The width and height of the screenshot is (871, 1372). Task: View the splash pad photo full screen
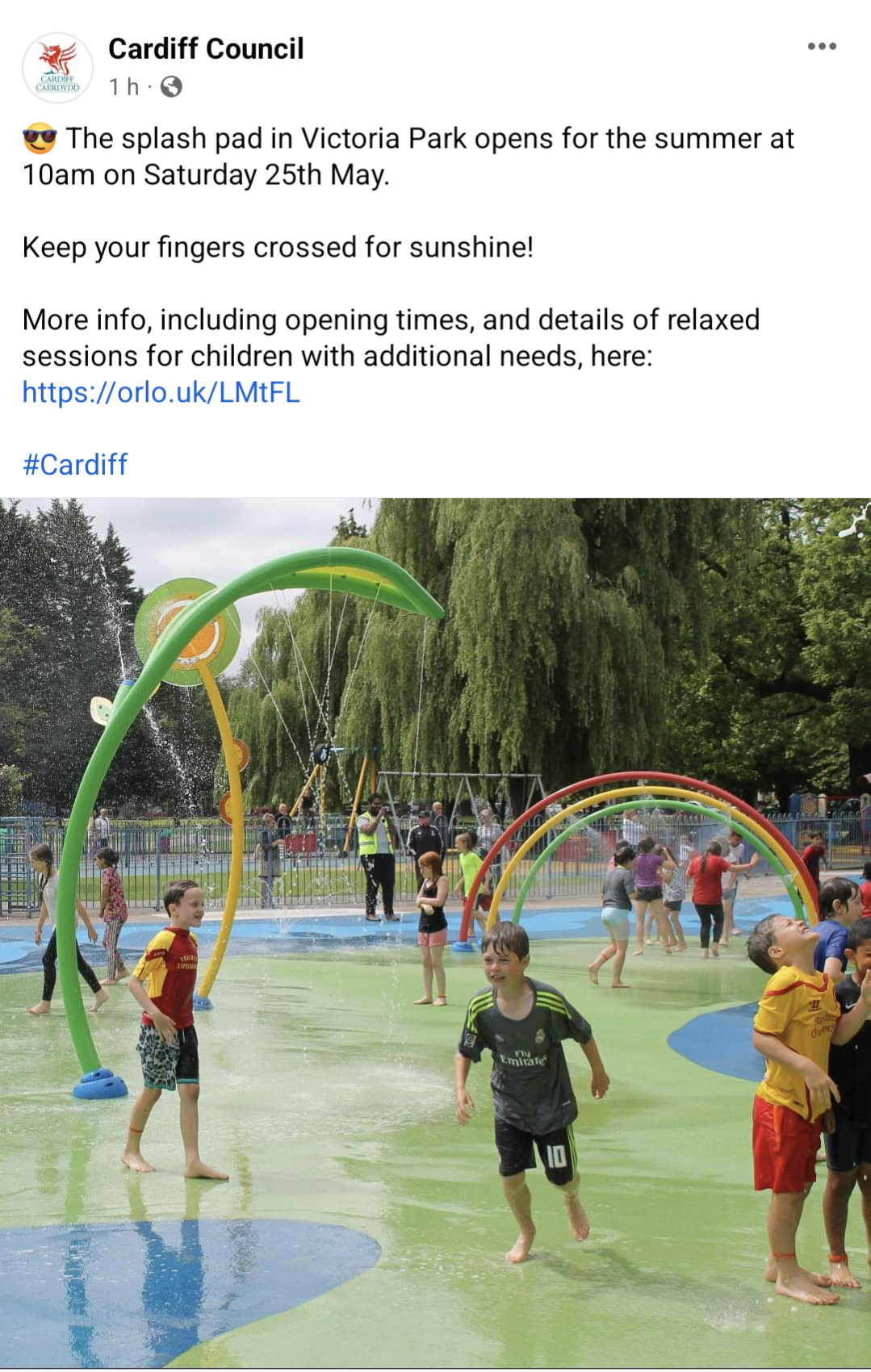click(435, 932)
